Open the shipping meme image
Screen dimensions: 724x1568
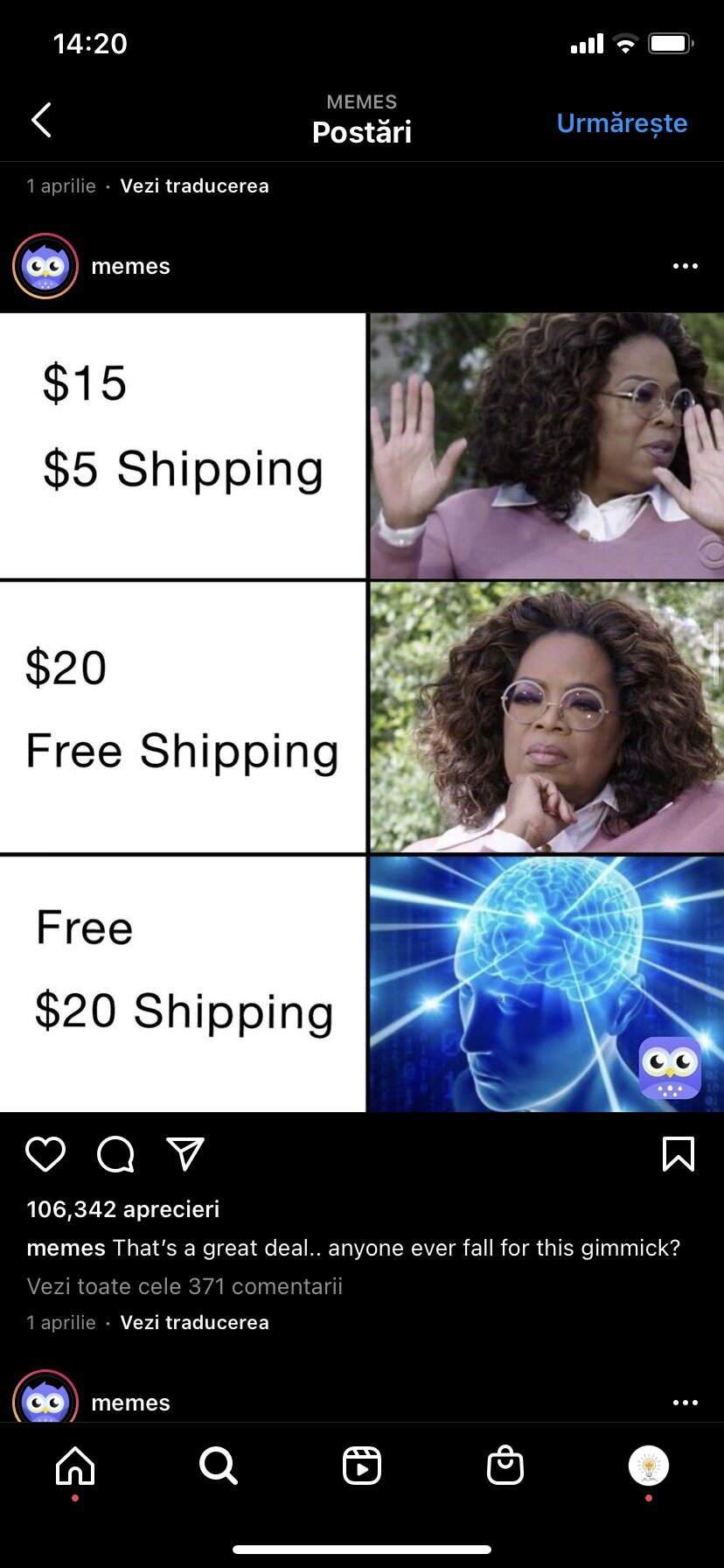tap(362, 712)
